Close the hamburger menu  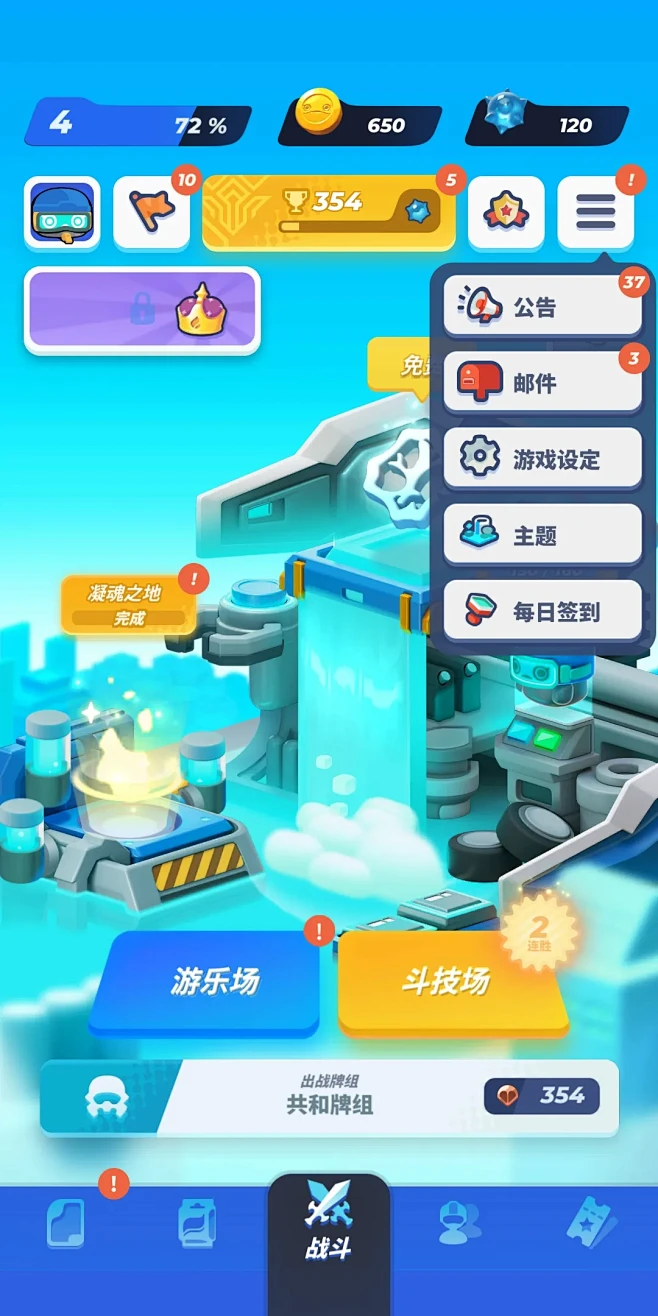(595, 212)
